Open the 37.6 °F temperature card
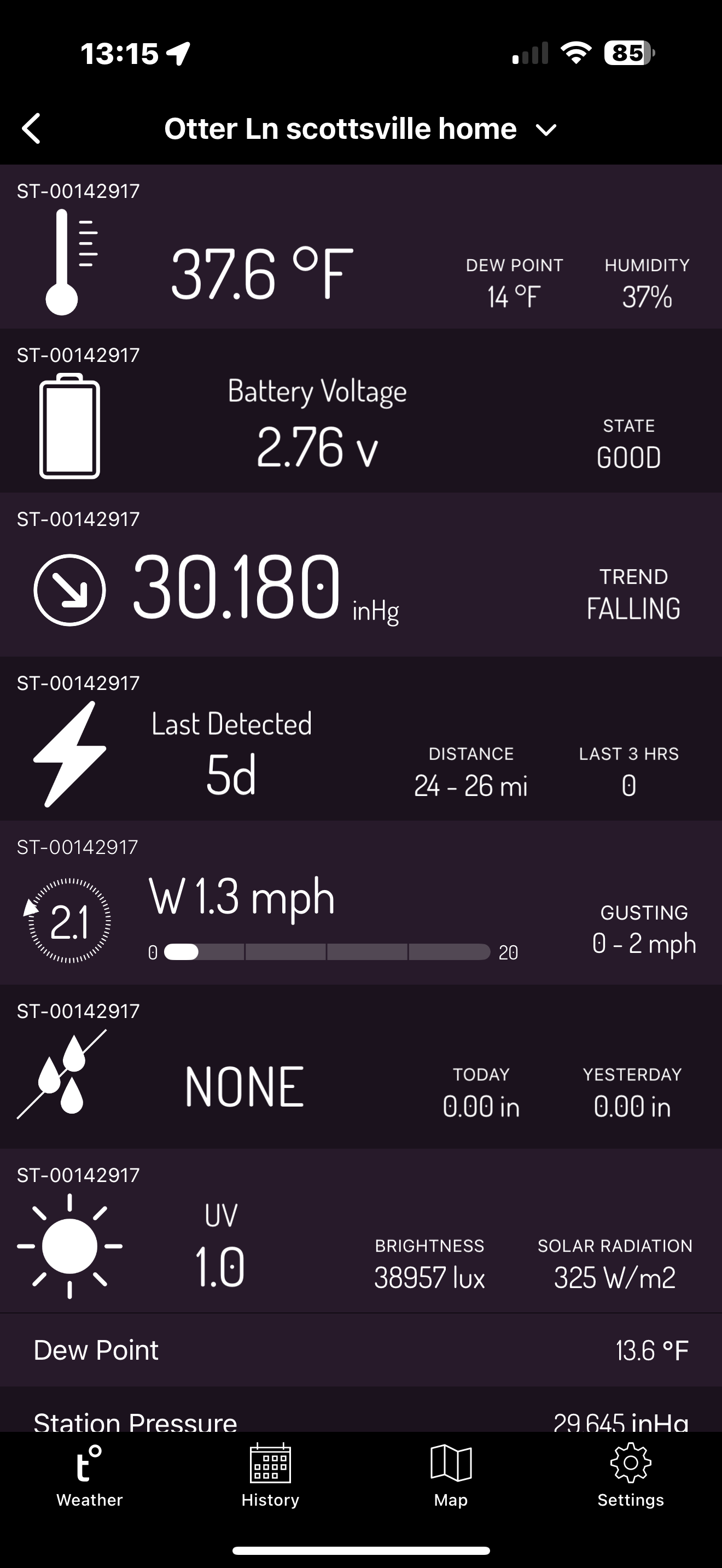This screenshot has height=1568, width=722. tap(361, 247)
